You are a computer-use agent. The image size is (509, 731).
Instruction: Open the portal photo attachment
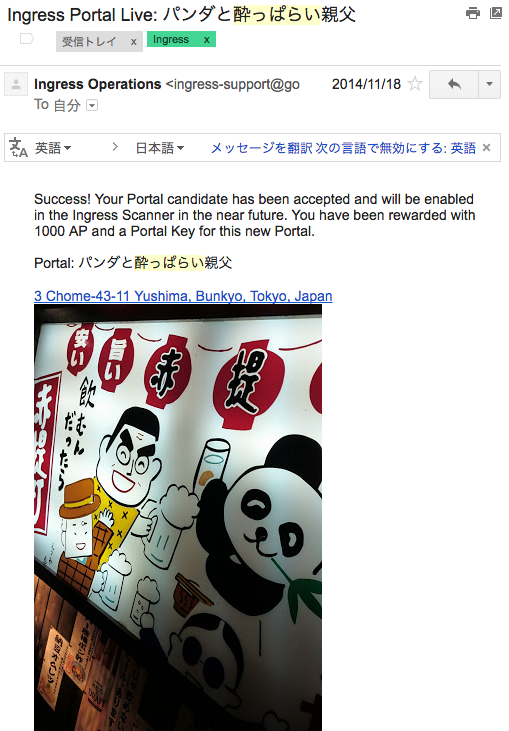pyautogui.click(x=178, y=517)
